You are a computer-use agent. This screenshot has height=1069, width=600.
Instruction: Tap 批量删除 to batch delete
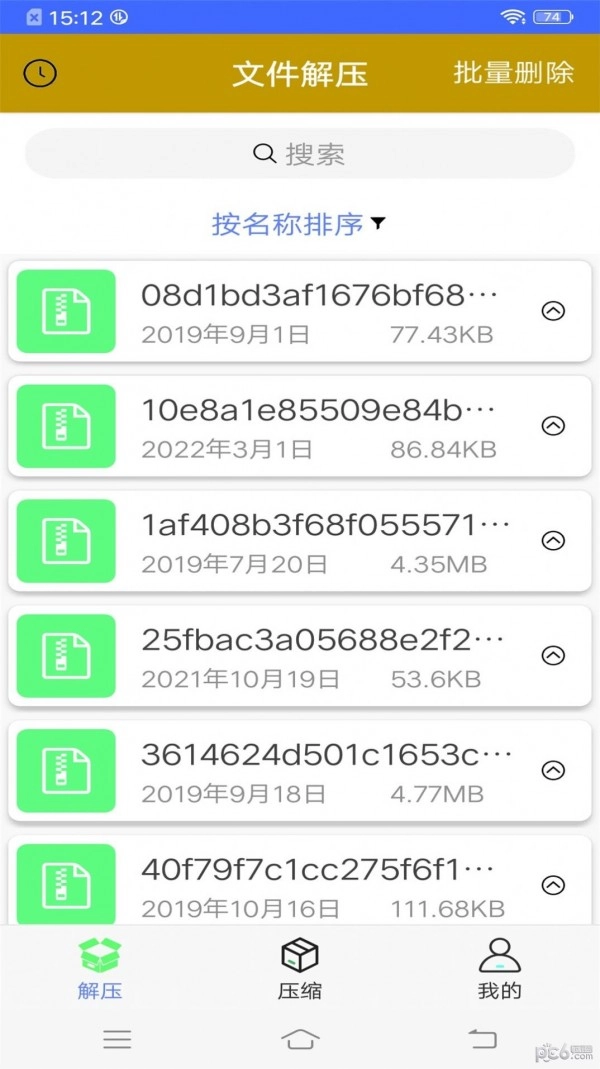pyautogui.click(x=514, y=73)
